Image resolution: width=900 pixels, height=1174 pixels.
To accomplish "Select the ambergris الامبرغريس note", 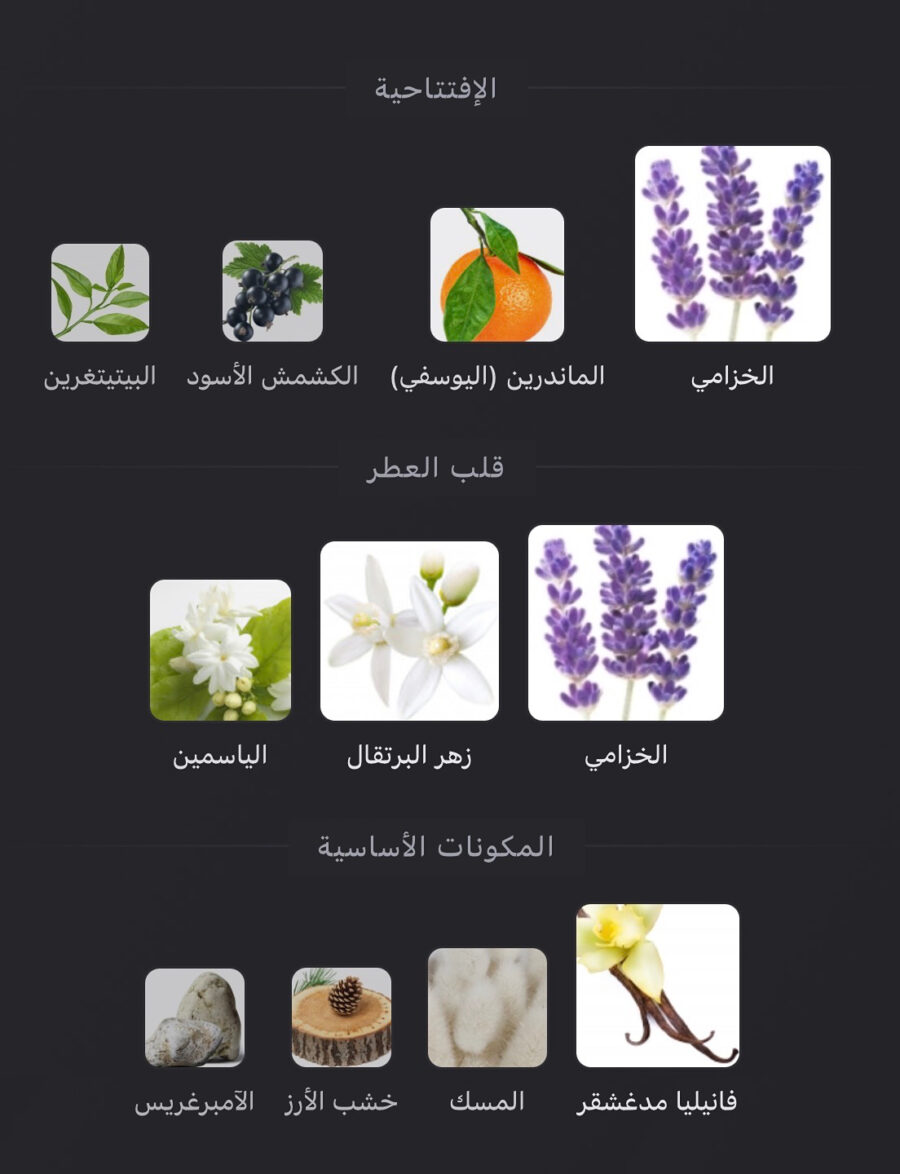I will [194, 1018].
